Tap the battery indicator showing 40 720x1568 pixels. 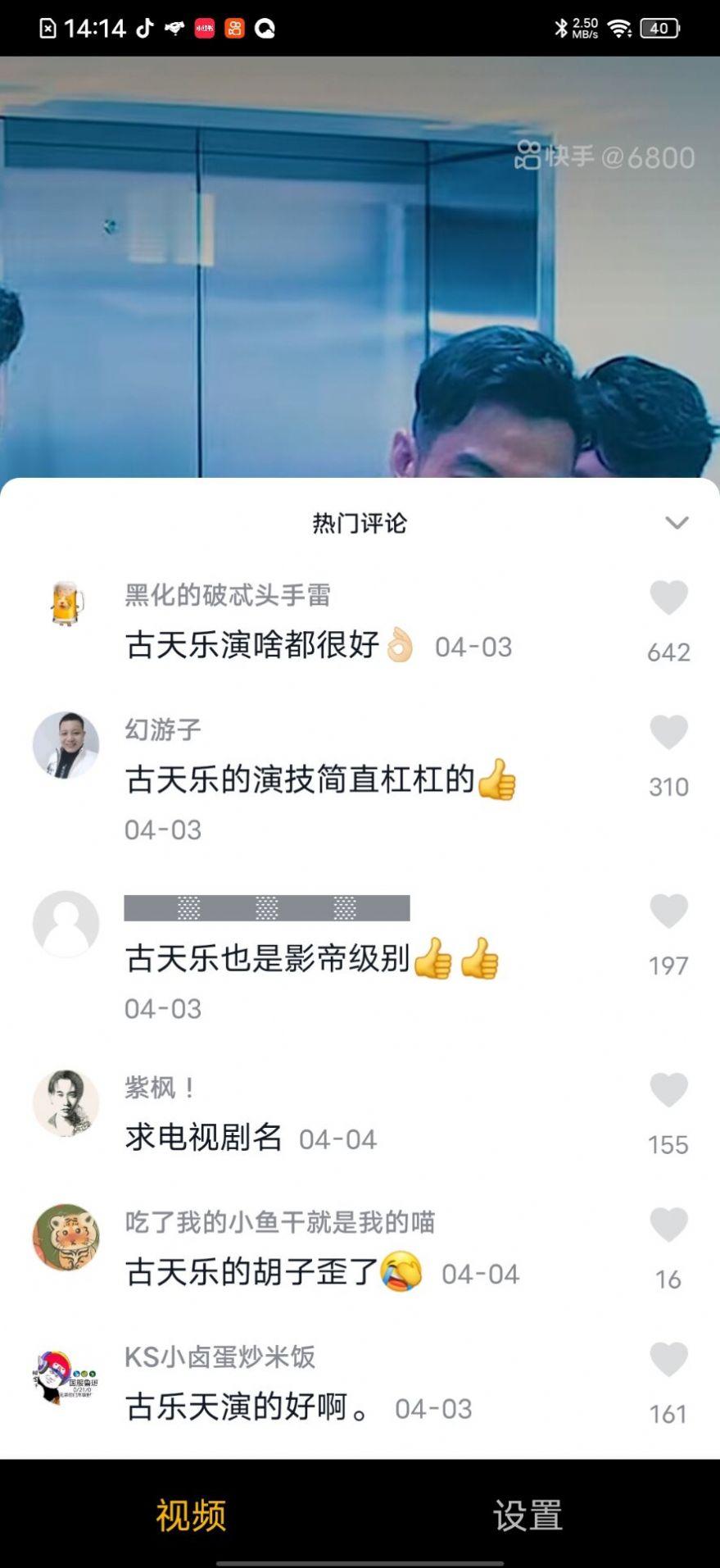point(657,28)
